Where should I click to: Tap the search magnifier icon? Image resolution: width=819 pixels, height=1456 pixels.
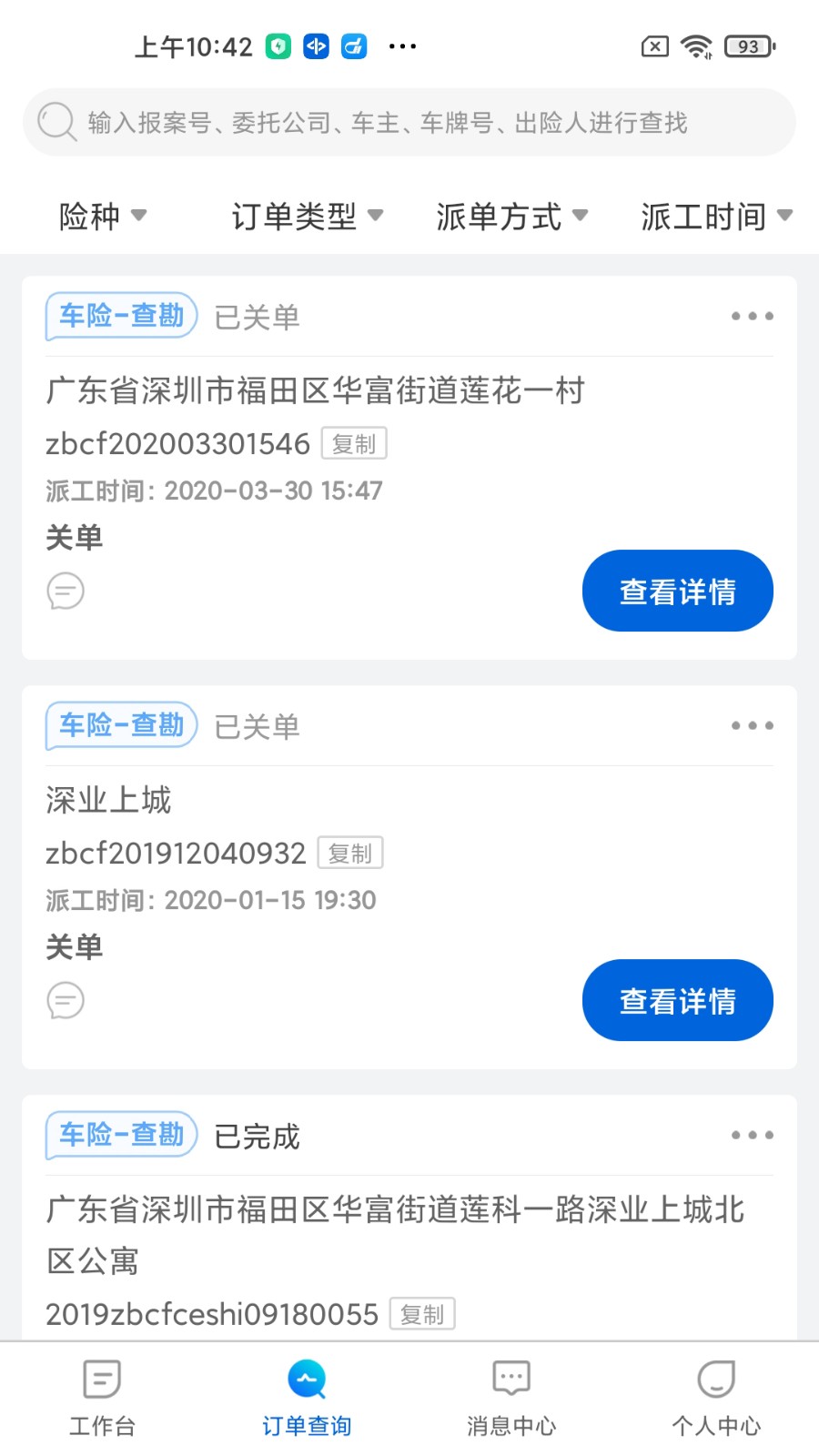click(x=56, y=122)
